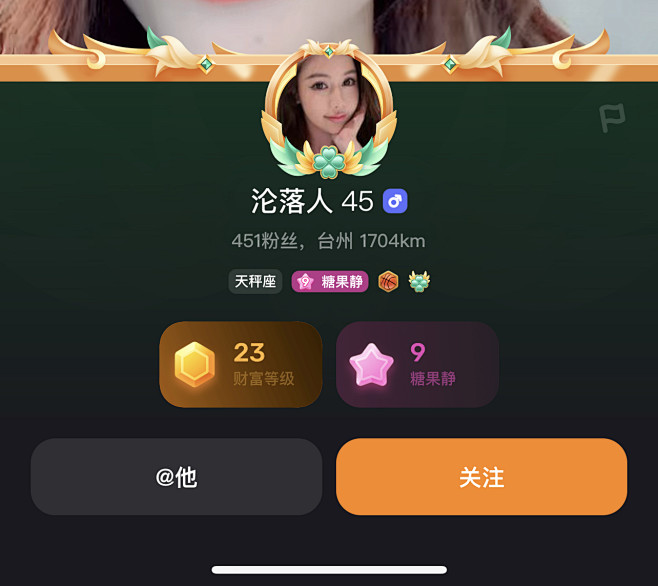
Task: Open the 财富等级 23 card
Action: [x=241, y=364]
